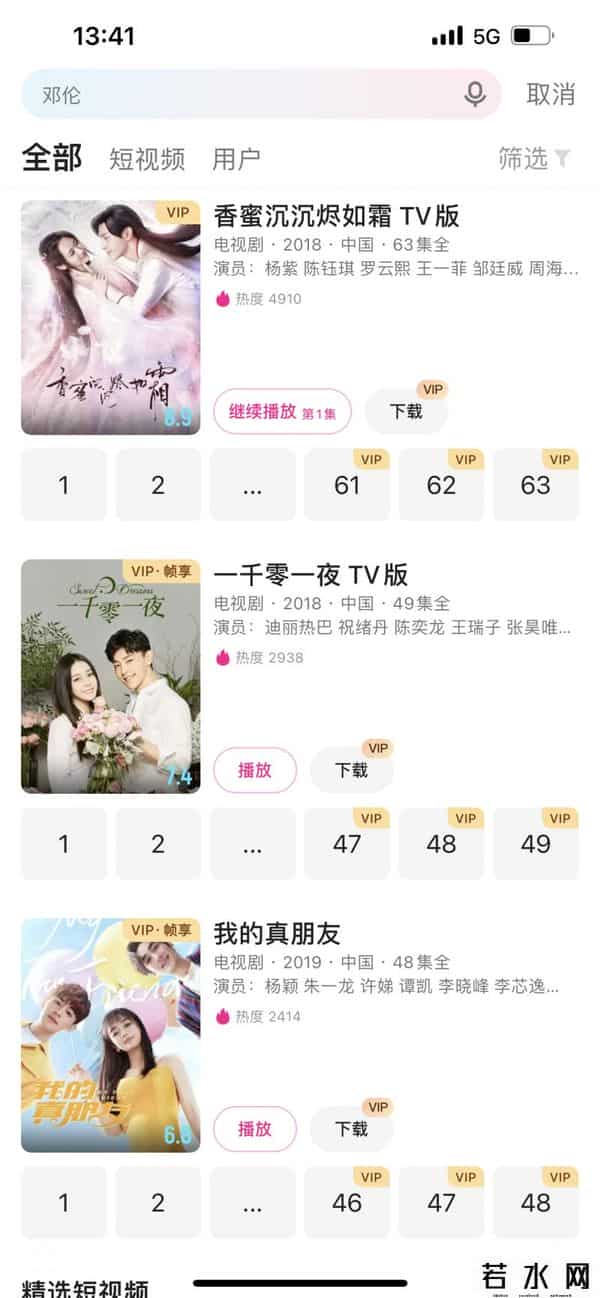Expand the full episode list for 一千零一夜
Screen dimensions: 600x1298
(x=252, y=844)
